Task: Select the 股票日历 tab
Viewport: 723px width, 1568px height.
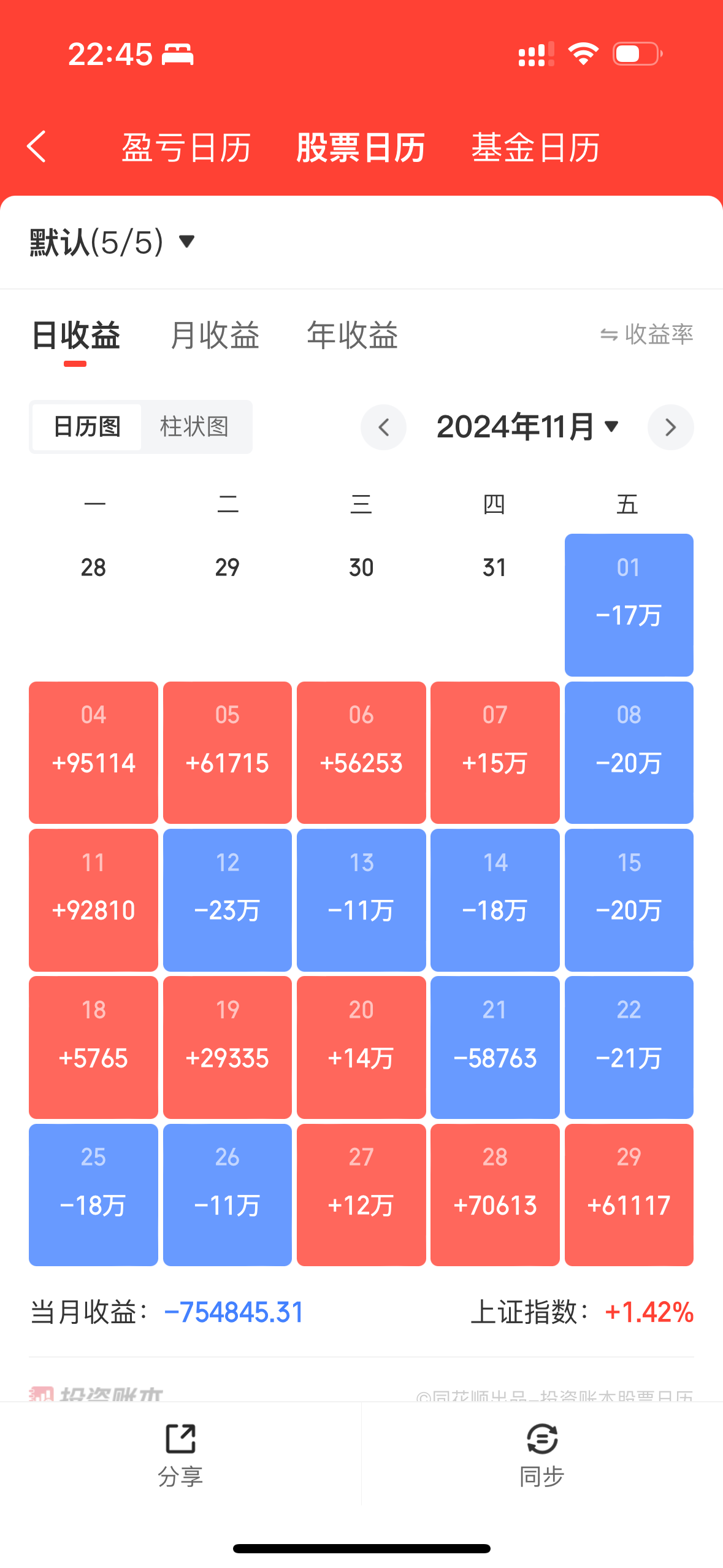Action: pos(361,148)
